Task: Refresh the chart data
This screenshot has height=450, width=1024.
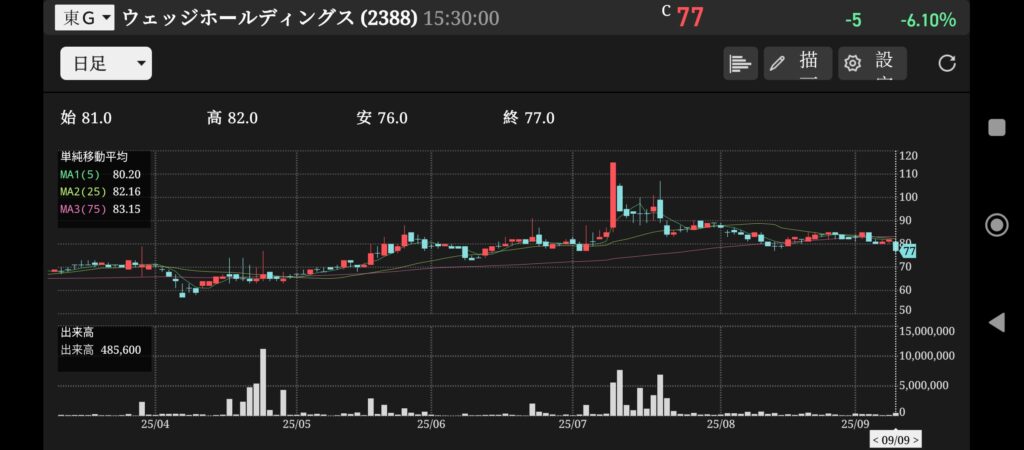Action: coord(946,64)
